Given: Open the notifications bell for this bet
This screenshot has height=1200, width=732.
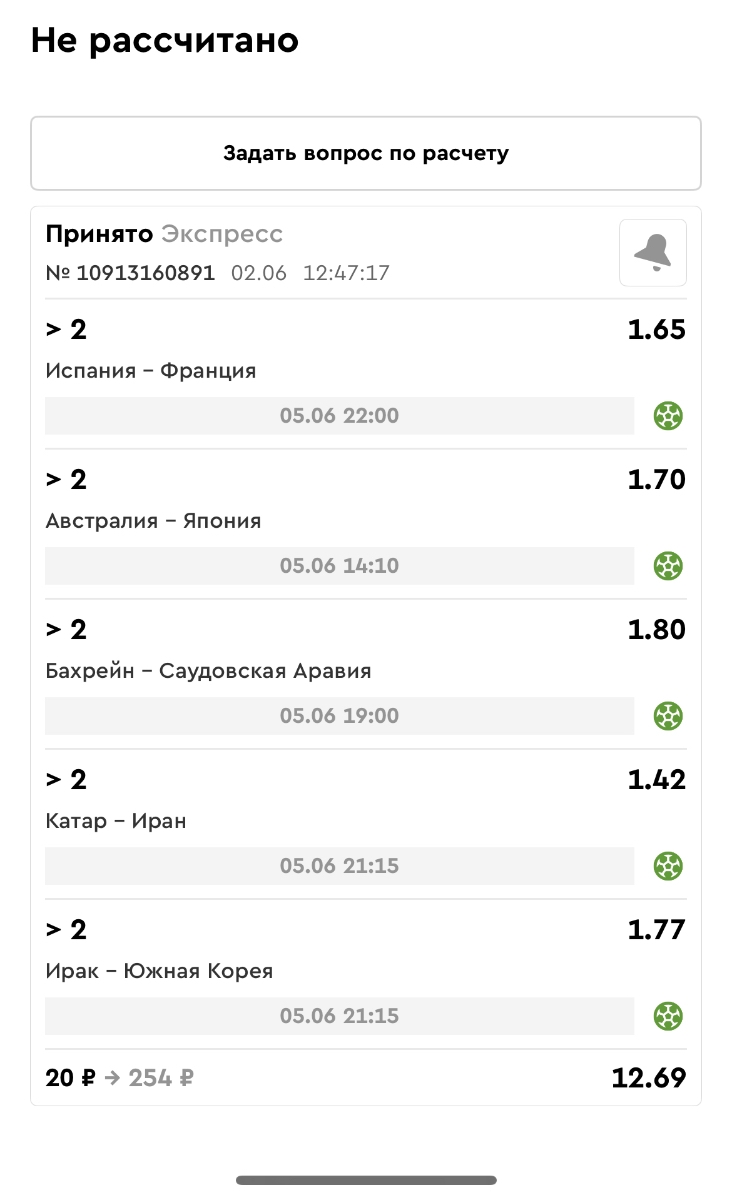Looking at the screenshot, I should (652, 253).
